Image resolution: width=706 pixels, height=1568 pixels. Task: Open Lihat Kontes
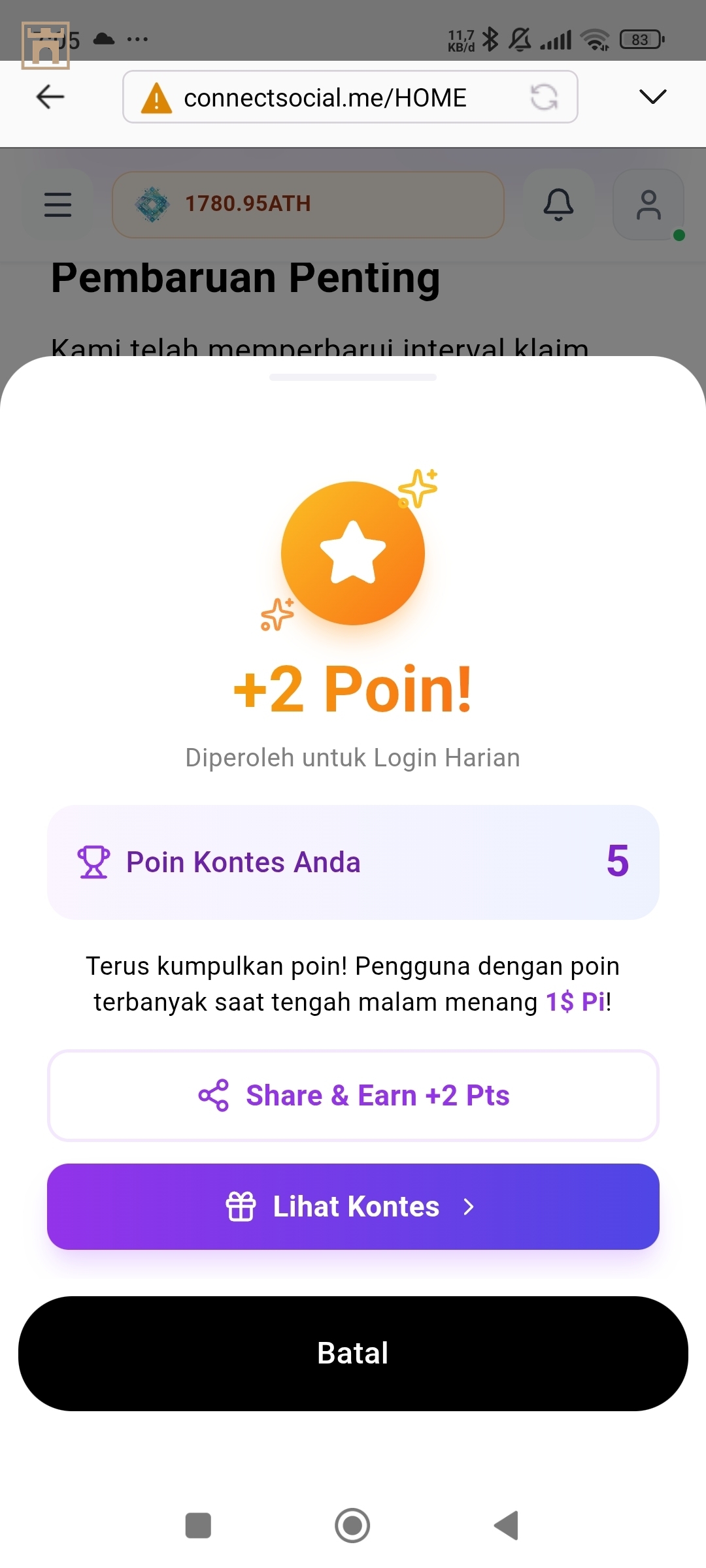[353, 1206]
